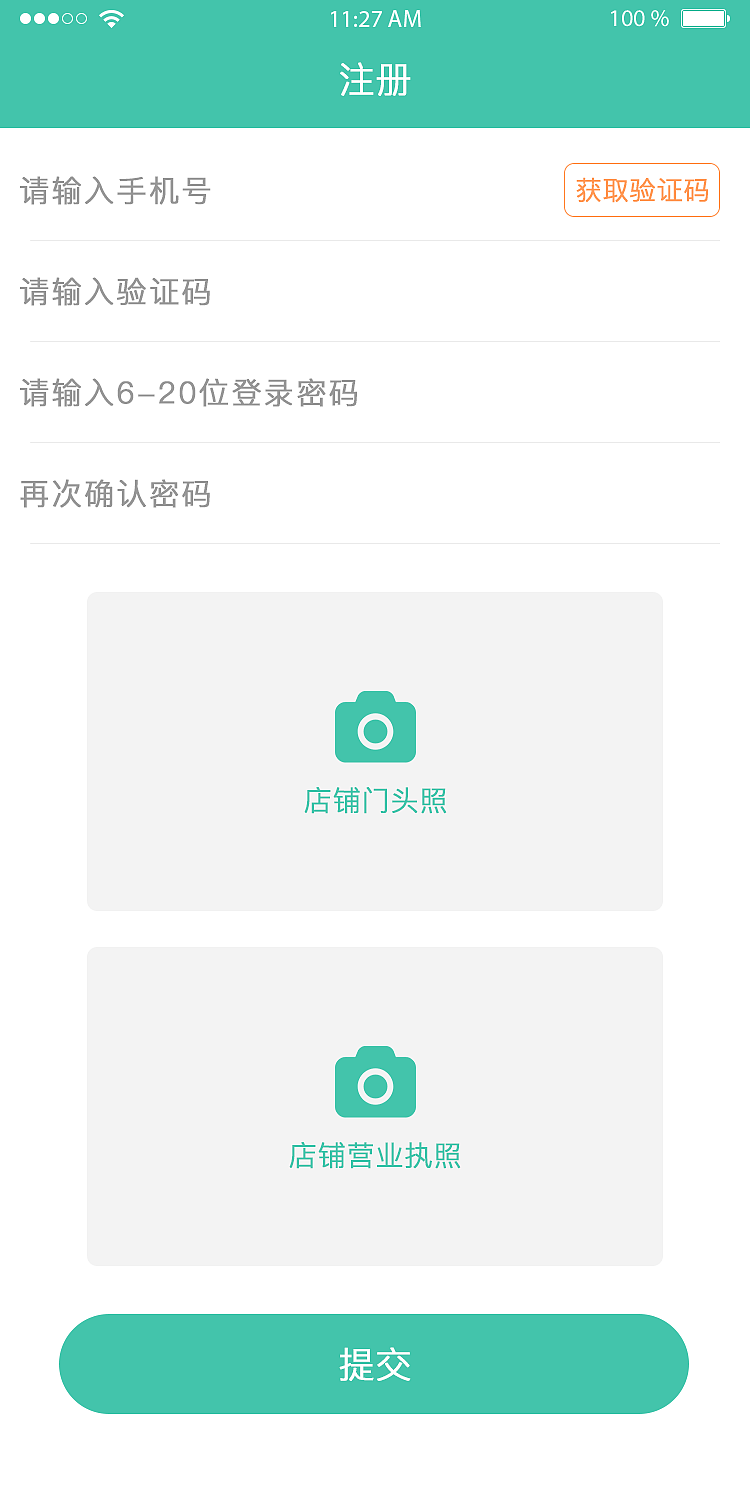Tap the 11:27 AM clock in status bar

[374, 17]
